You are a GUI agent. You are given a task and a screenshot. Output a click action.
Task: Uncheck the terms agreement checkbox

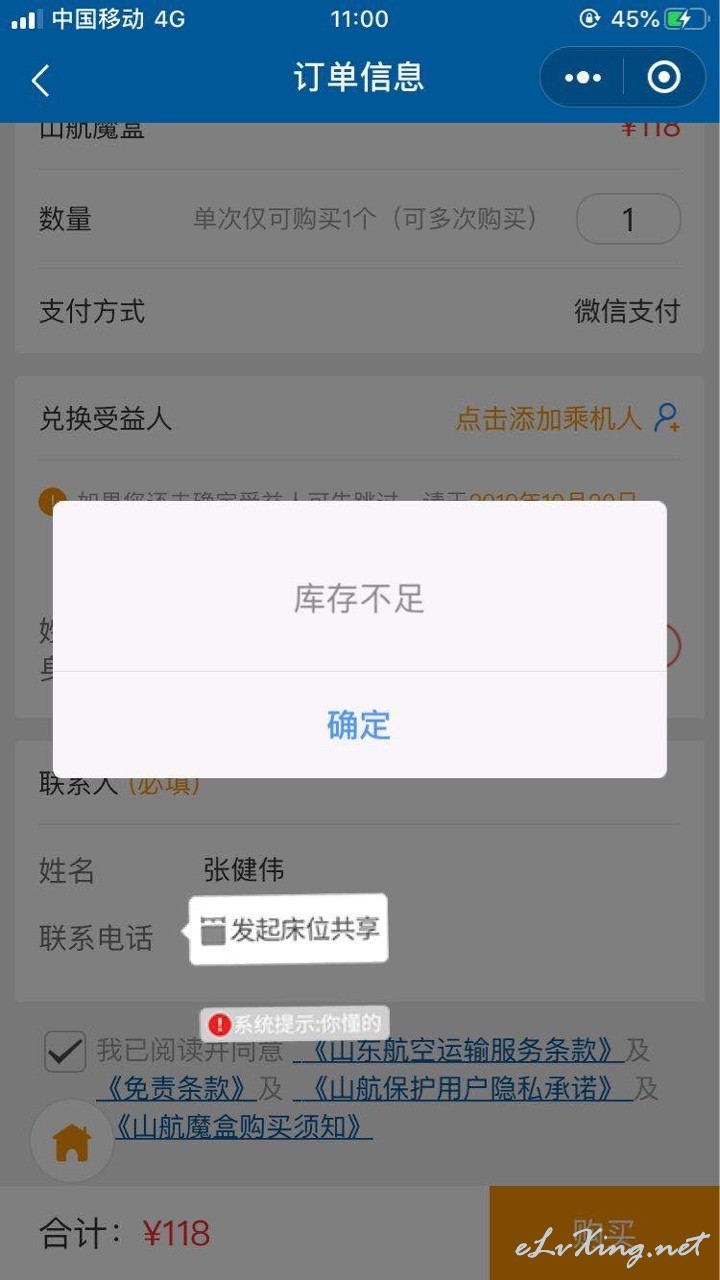coord(65,1051)
